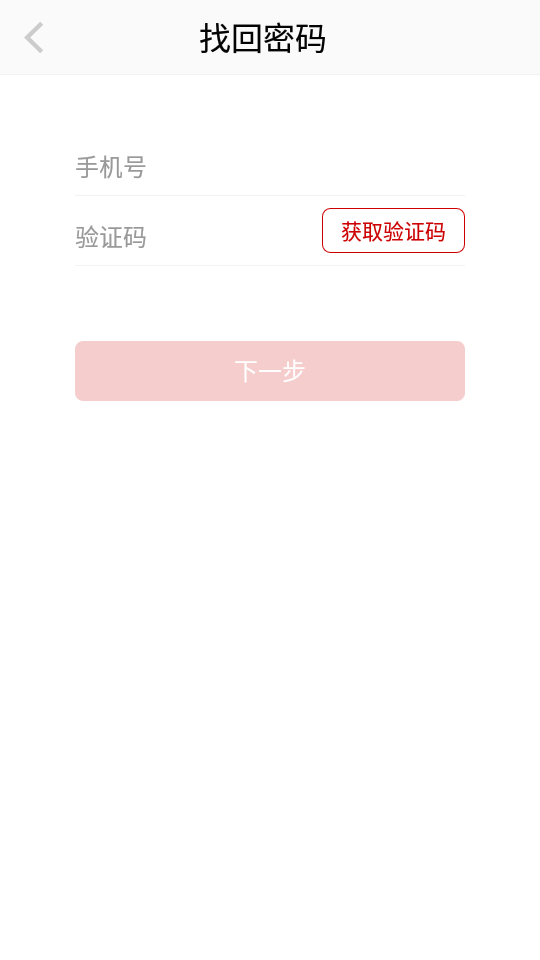Tap the 下一步 next step button
The height and width of the screenshot is (960, 540).
click(x=270, y=371)
